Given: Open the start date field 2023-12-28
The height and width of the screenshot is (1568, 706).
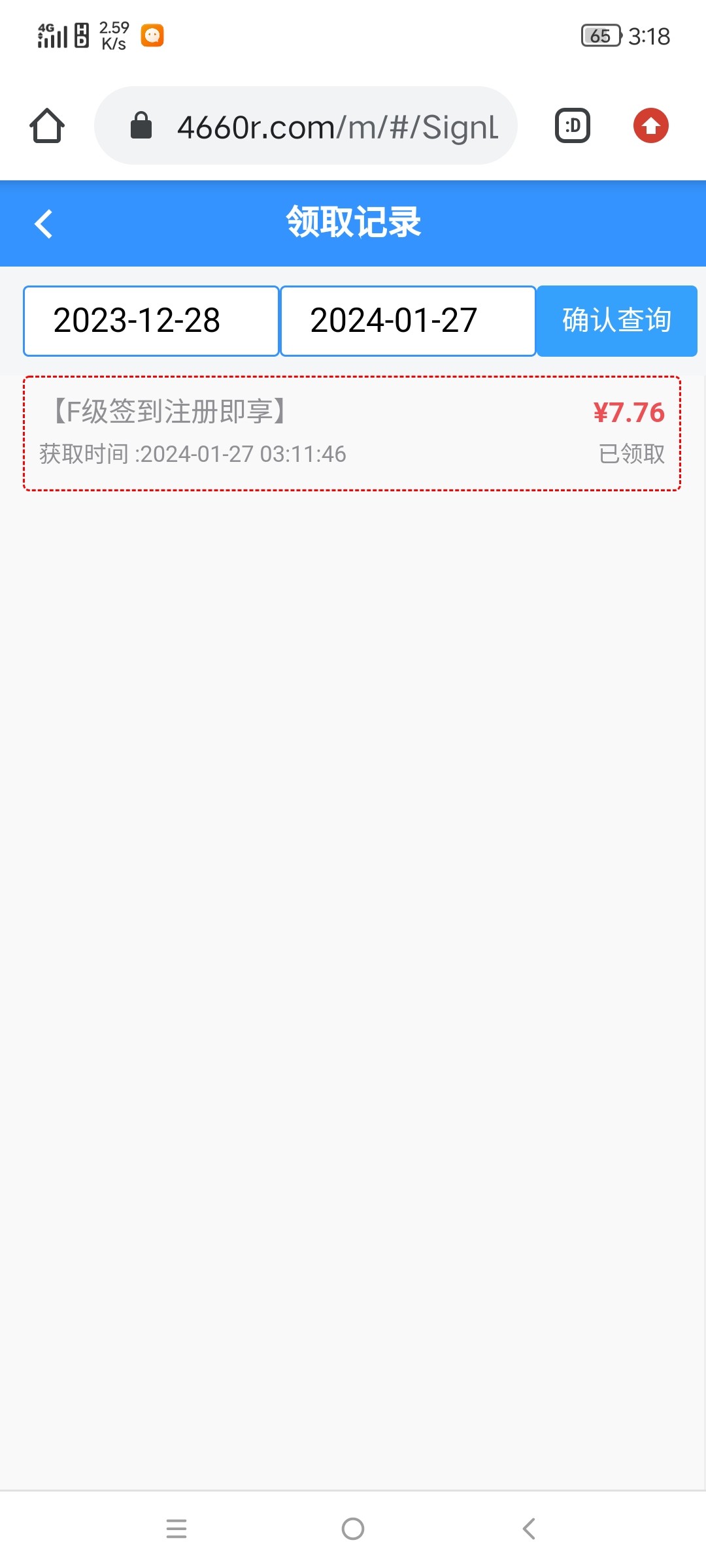Looking at the screenshot, I should [x=151, y=321].
